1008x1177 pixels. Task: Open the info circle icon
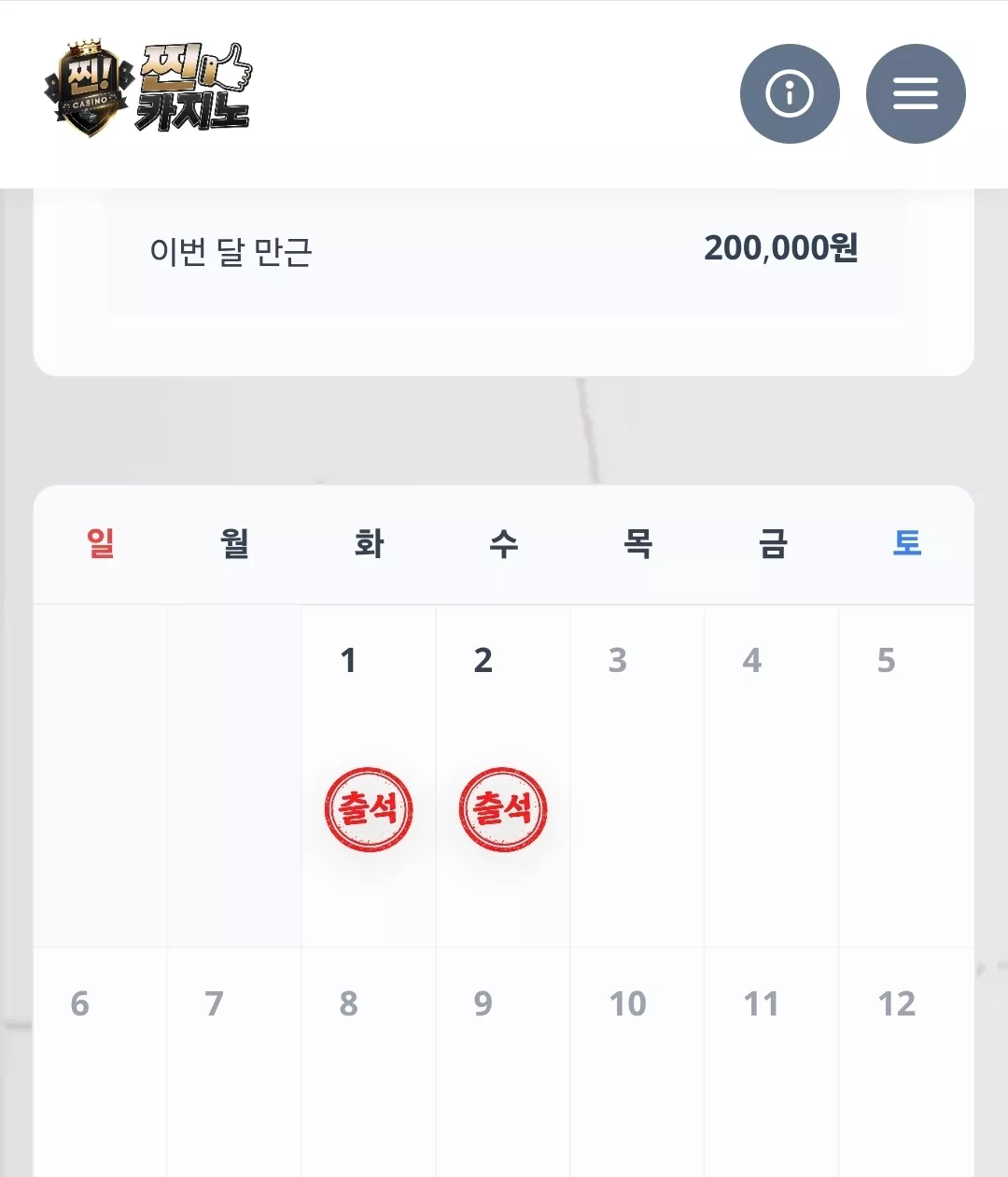790,93
